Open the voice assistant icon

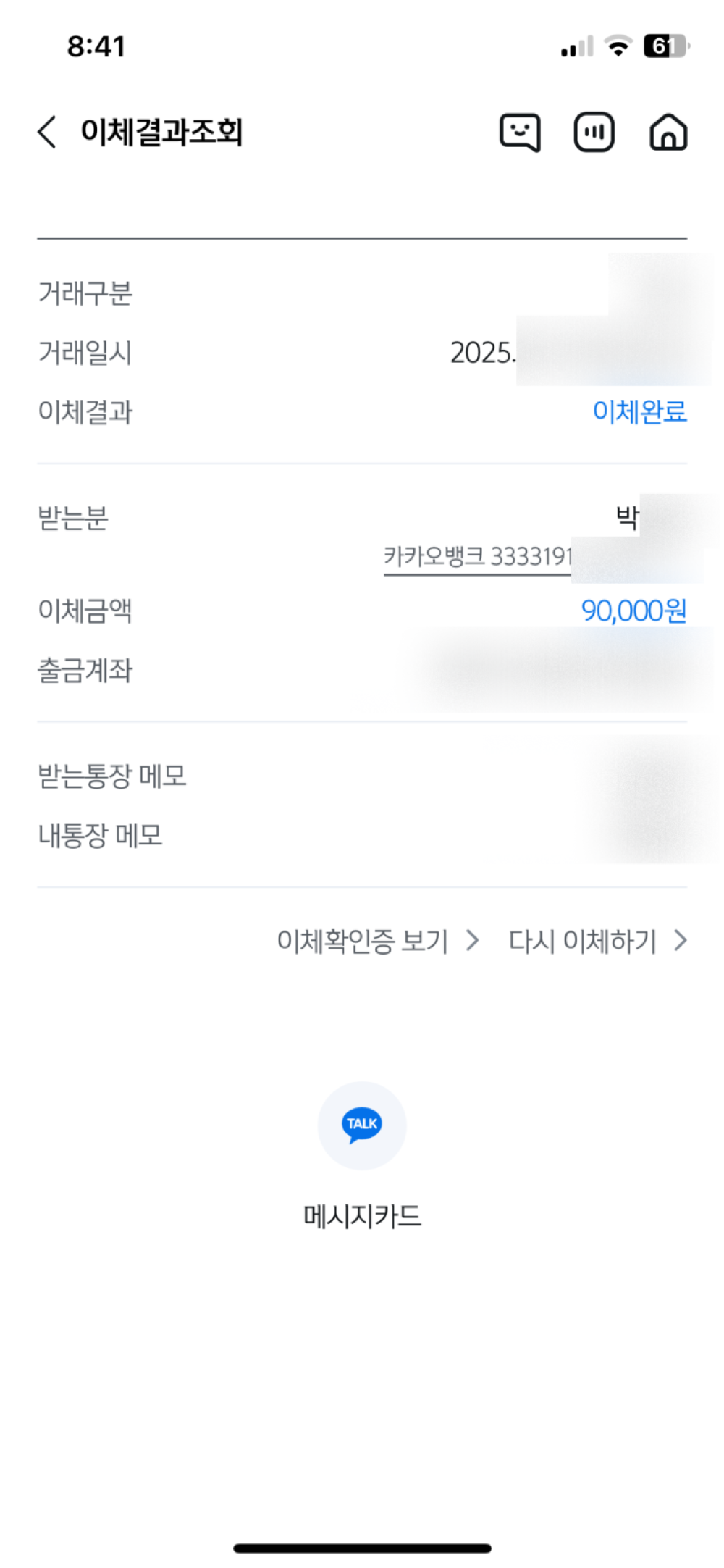click(594, 133)
